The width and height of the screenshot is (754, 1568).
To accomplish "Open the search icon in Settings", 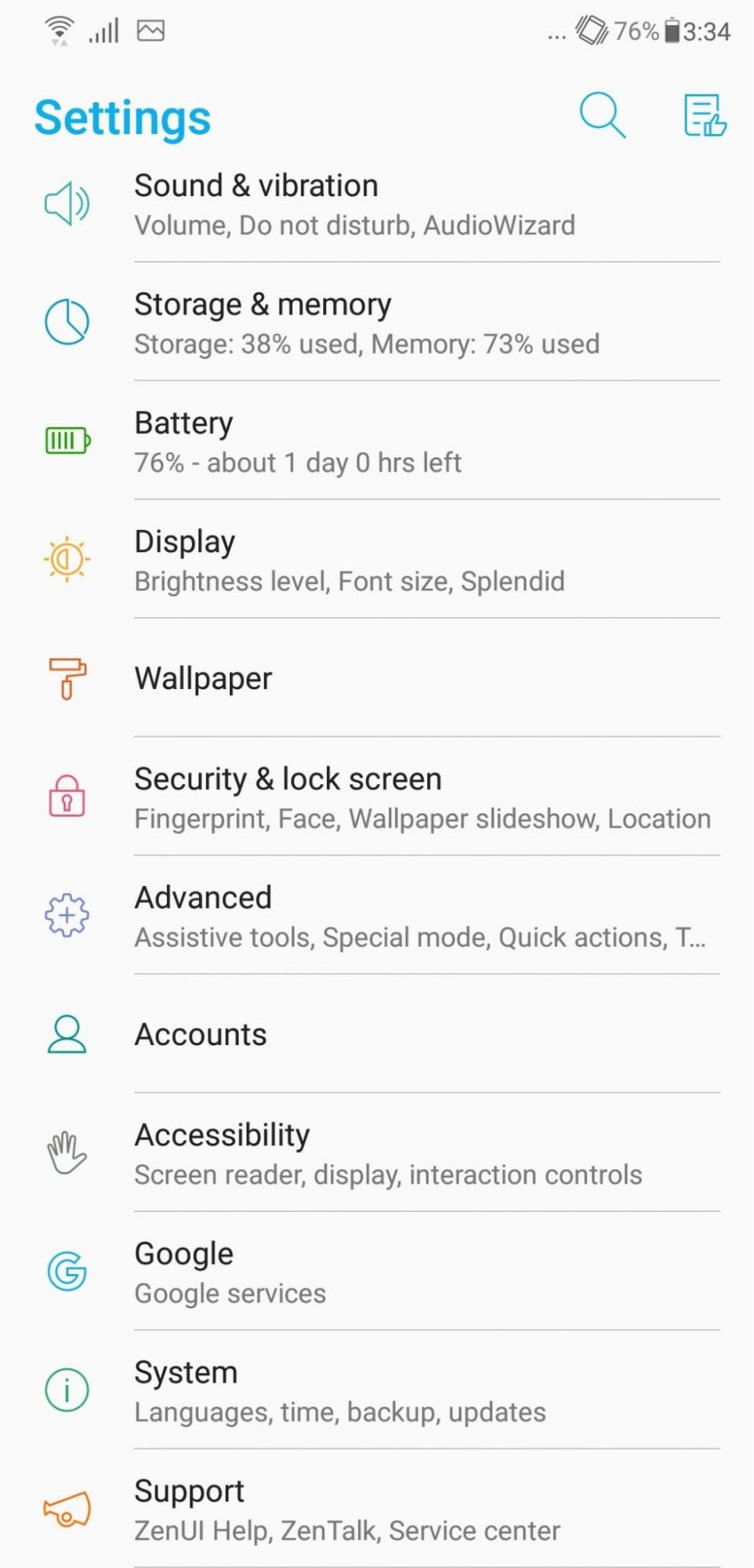I will [602, 115].
